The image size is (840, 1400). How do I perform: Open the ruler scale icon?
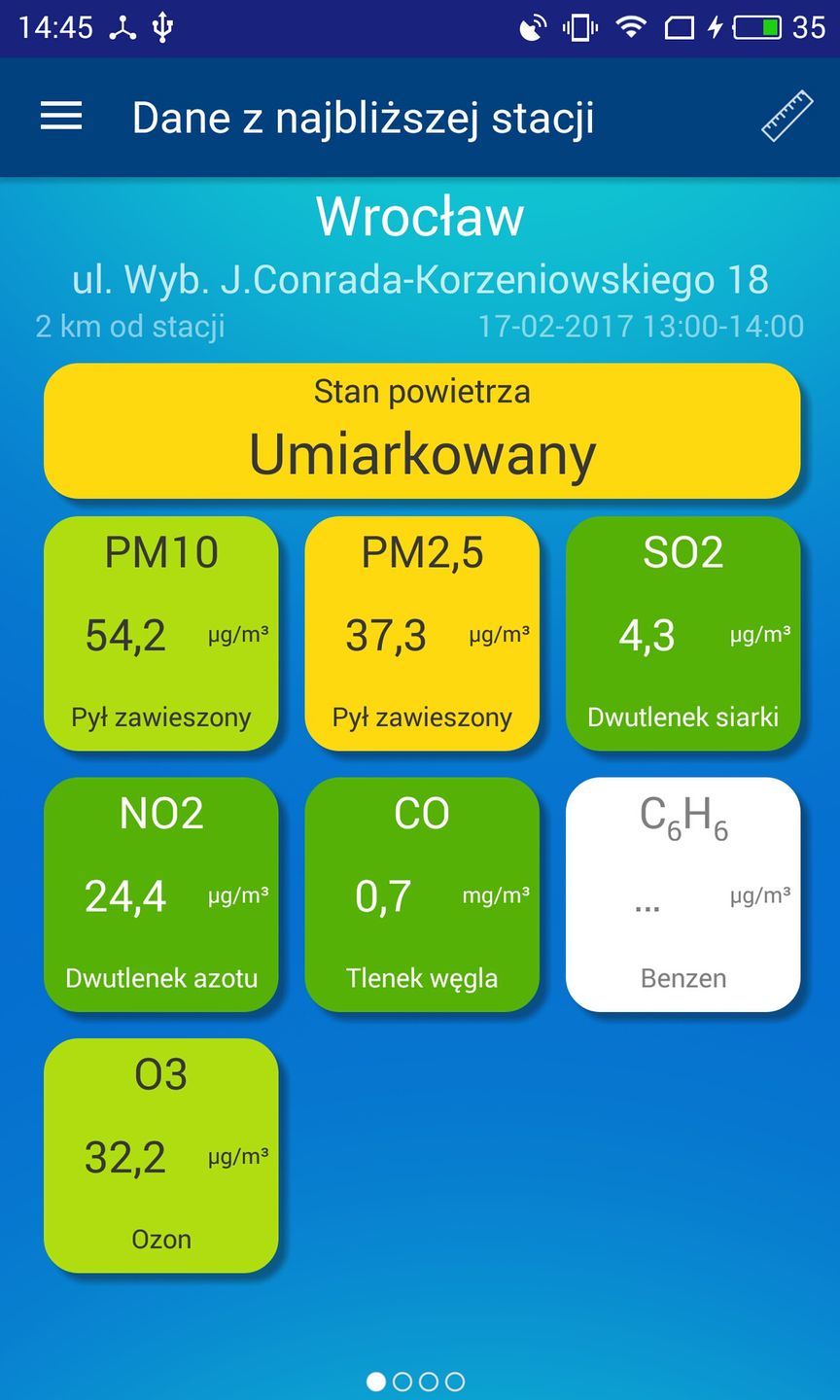(x=786, y=117)
